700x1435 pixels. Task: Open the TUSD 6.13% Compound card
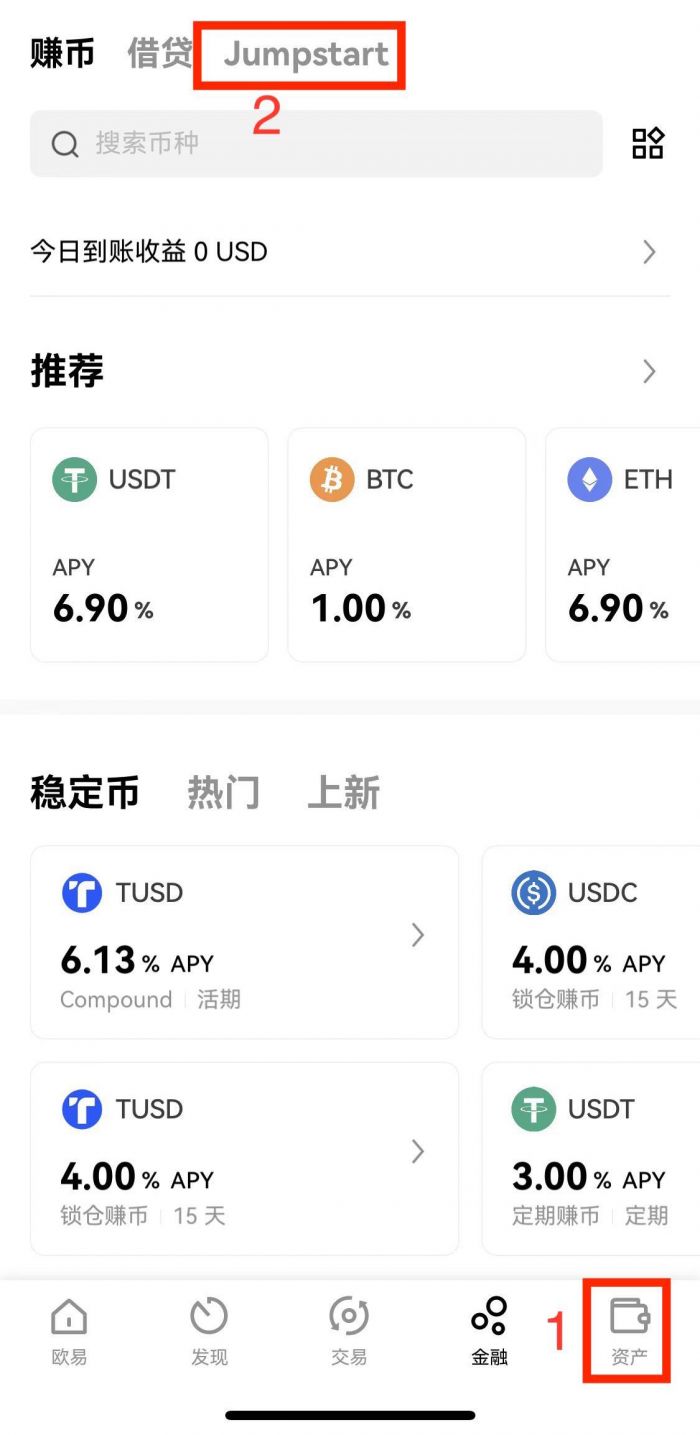point(244,942)
